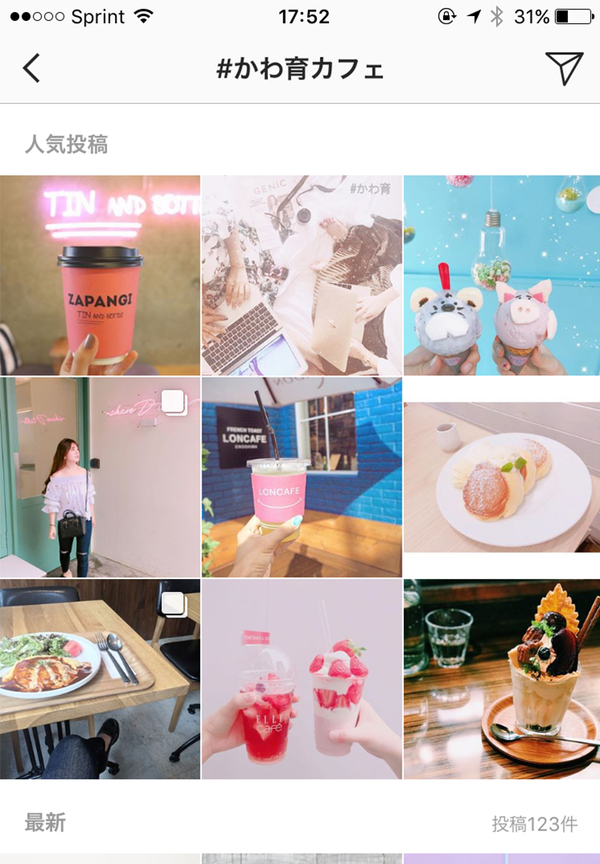This screenshot has height=864, width=600.
Task: Open the laptop flat-lay post tagged #かわ育
Action: point(302,276)
